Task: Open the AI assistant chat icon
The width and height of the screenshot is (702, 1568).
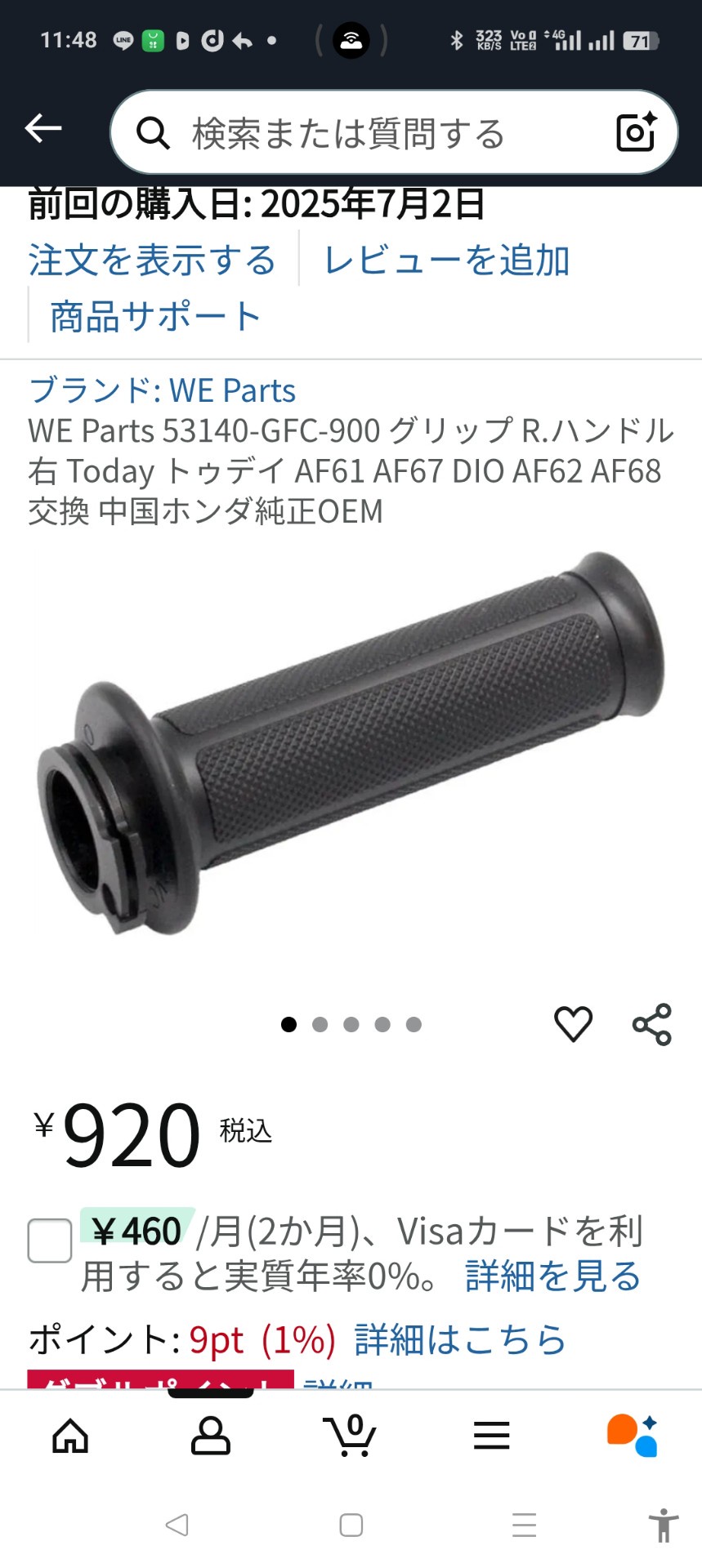Action: [x=632, y=1436]
